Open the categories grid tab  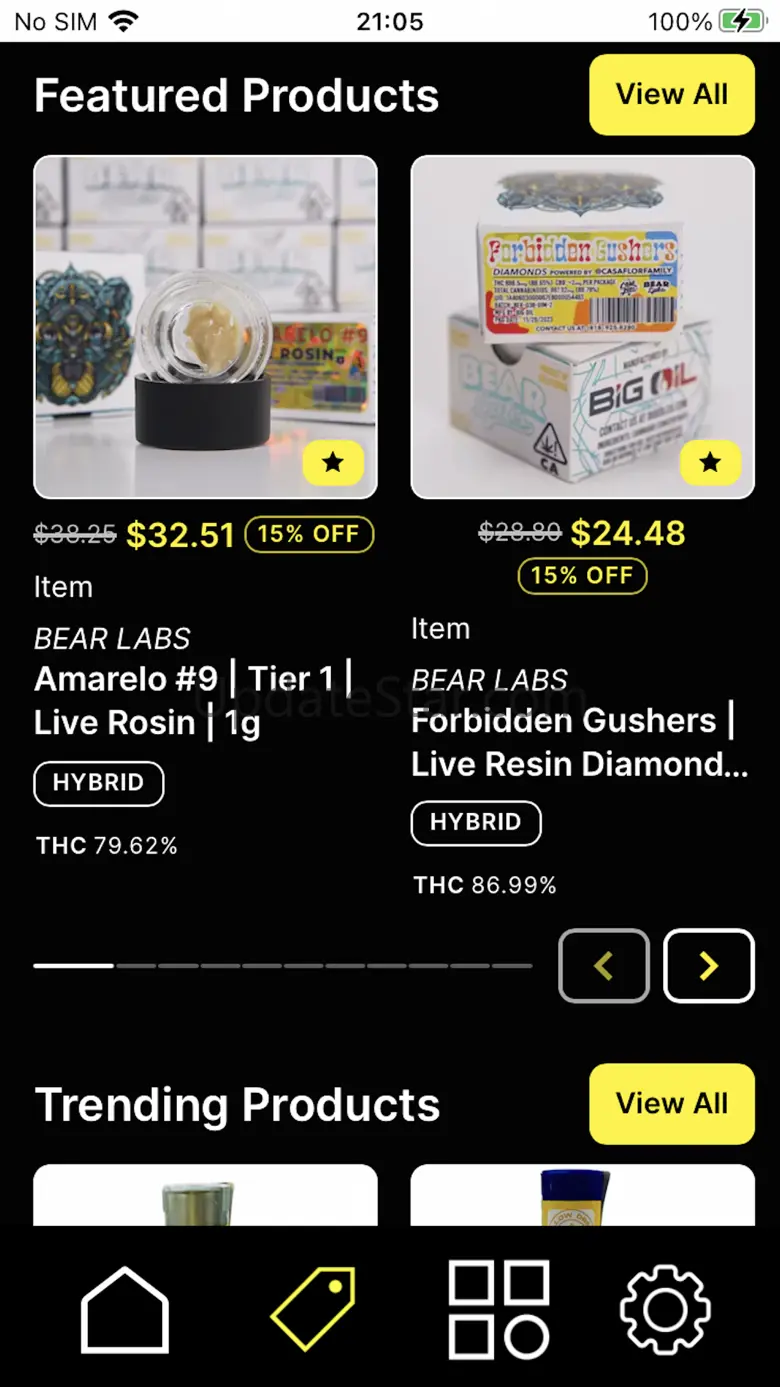(x=498, y=1309)
